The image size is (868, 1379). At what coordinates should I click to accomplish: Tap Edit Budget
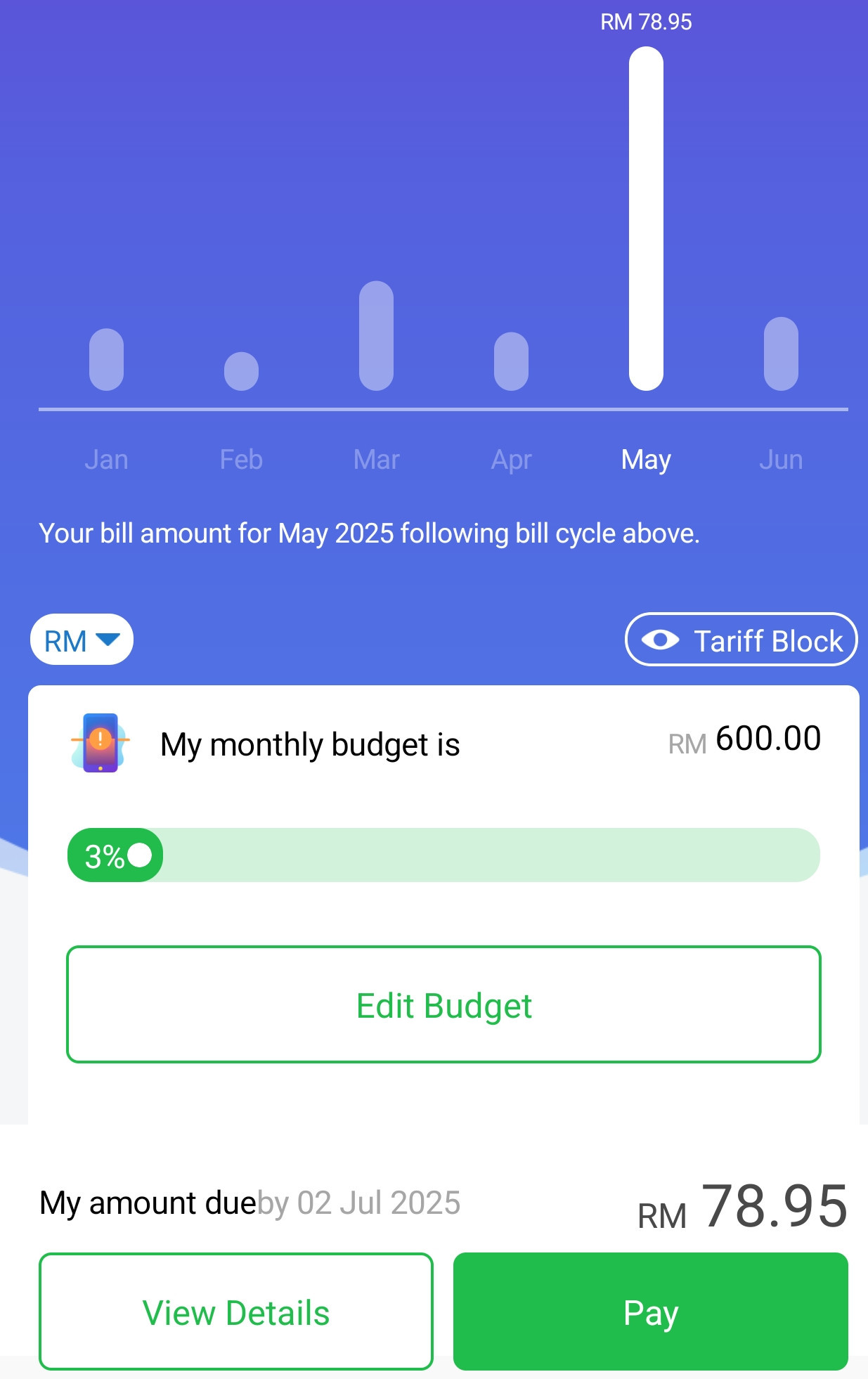pos(443,1004)
